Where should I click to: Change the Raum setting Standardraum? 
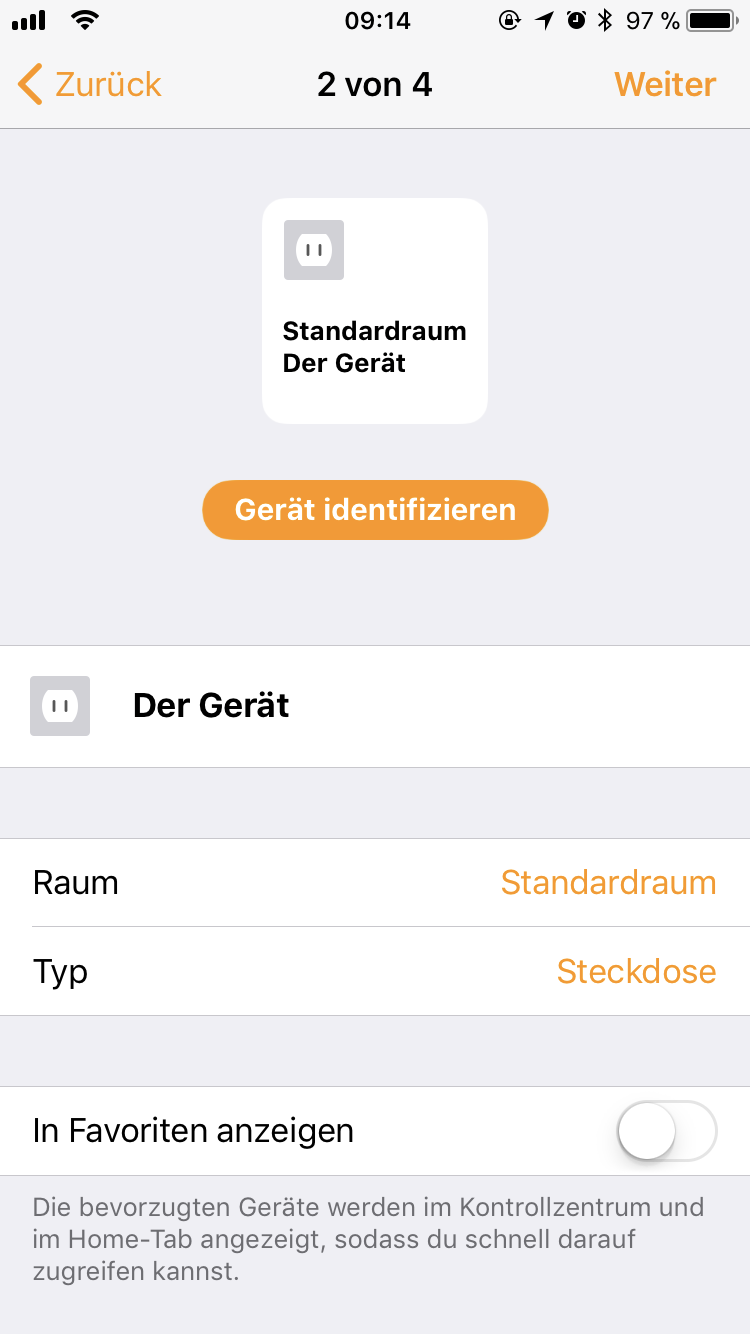click(x=608, y=883)
